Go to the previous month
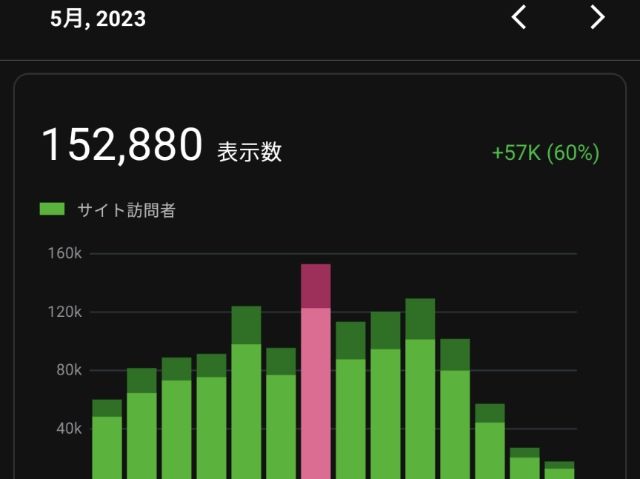 coord(518,17)
